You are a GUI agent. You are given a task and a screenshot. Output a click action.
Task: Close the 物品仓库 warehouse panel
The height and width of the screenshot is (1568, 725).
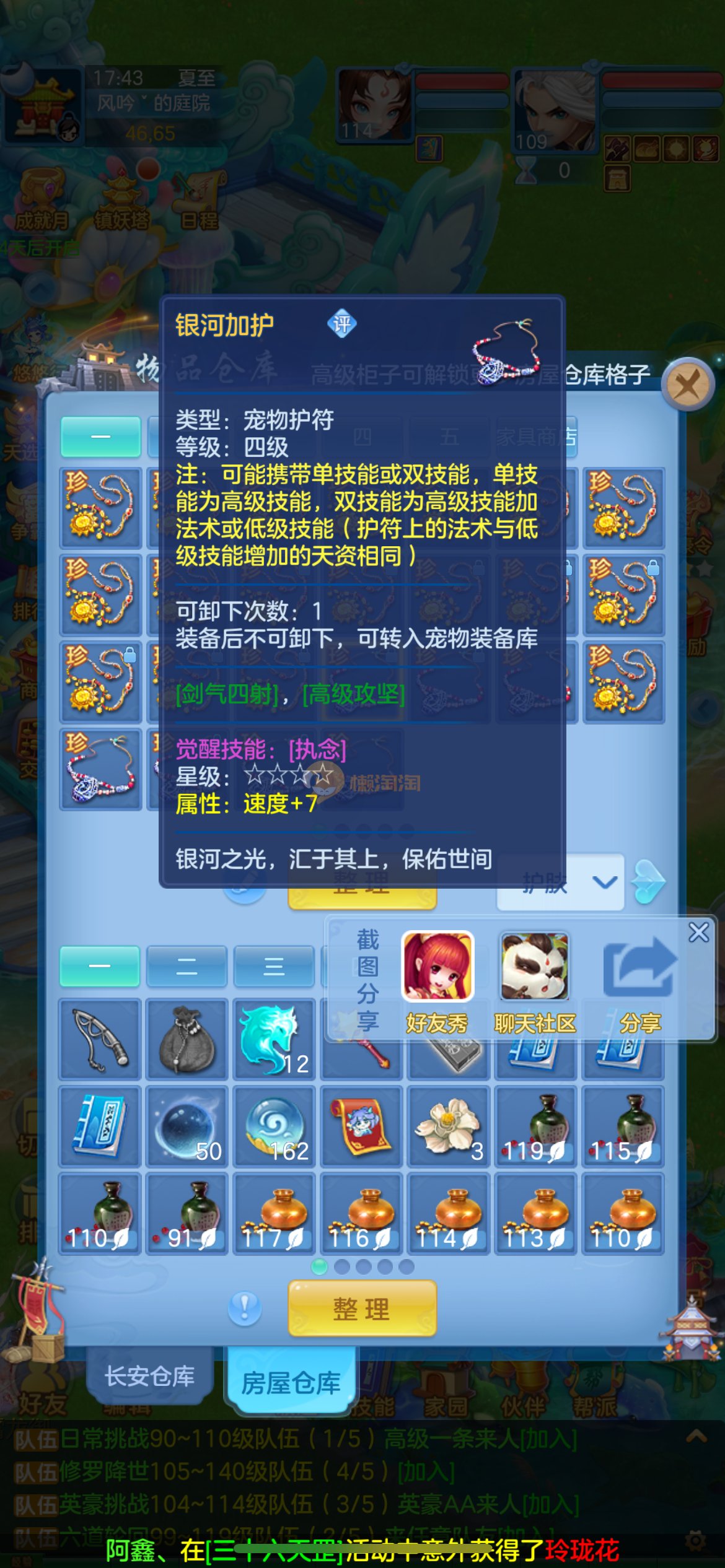[x=688, y=385]
